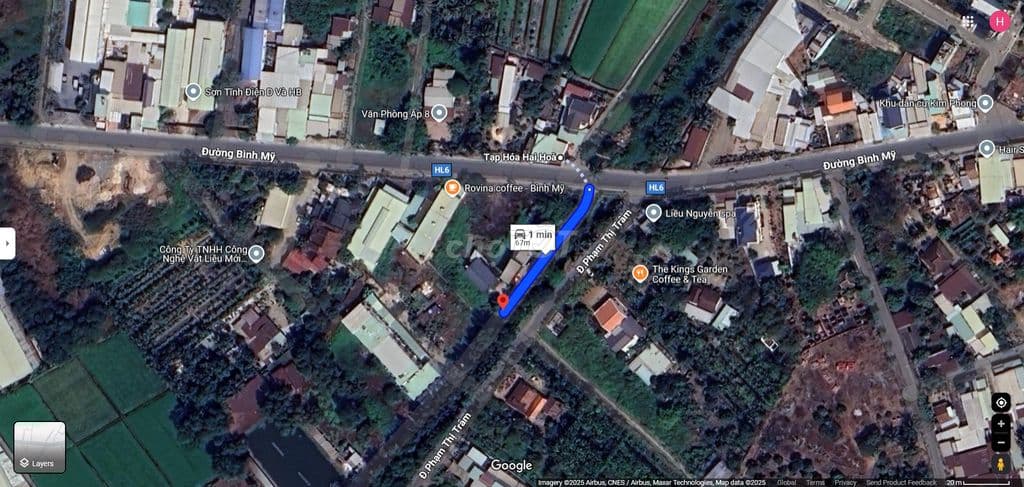Open the account profile avatar
The height and width of the screenshot is (487, 1024).
coord(999,21)
